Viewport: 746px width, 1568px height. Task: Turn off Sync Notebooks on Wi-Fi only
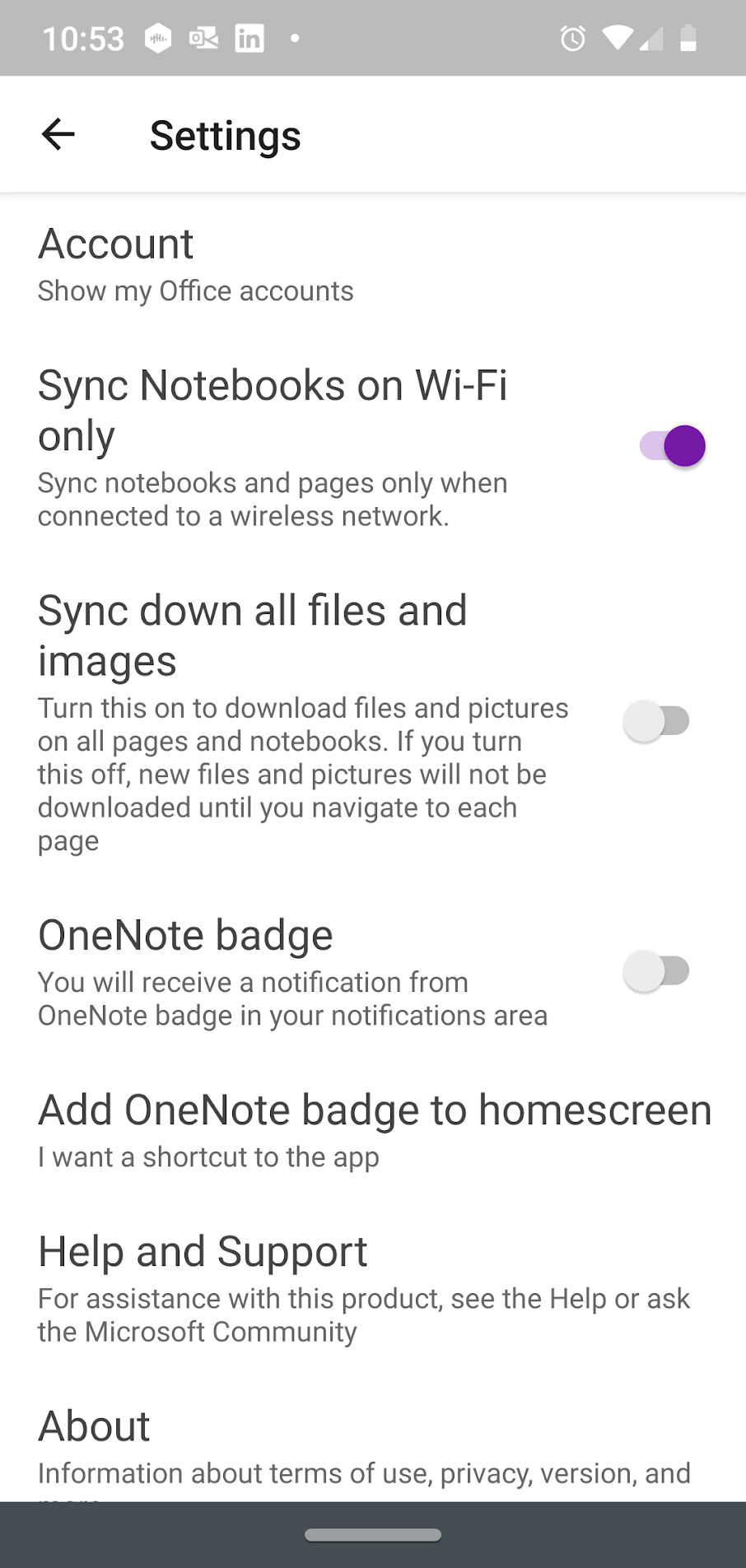point(673,446)
